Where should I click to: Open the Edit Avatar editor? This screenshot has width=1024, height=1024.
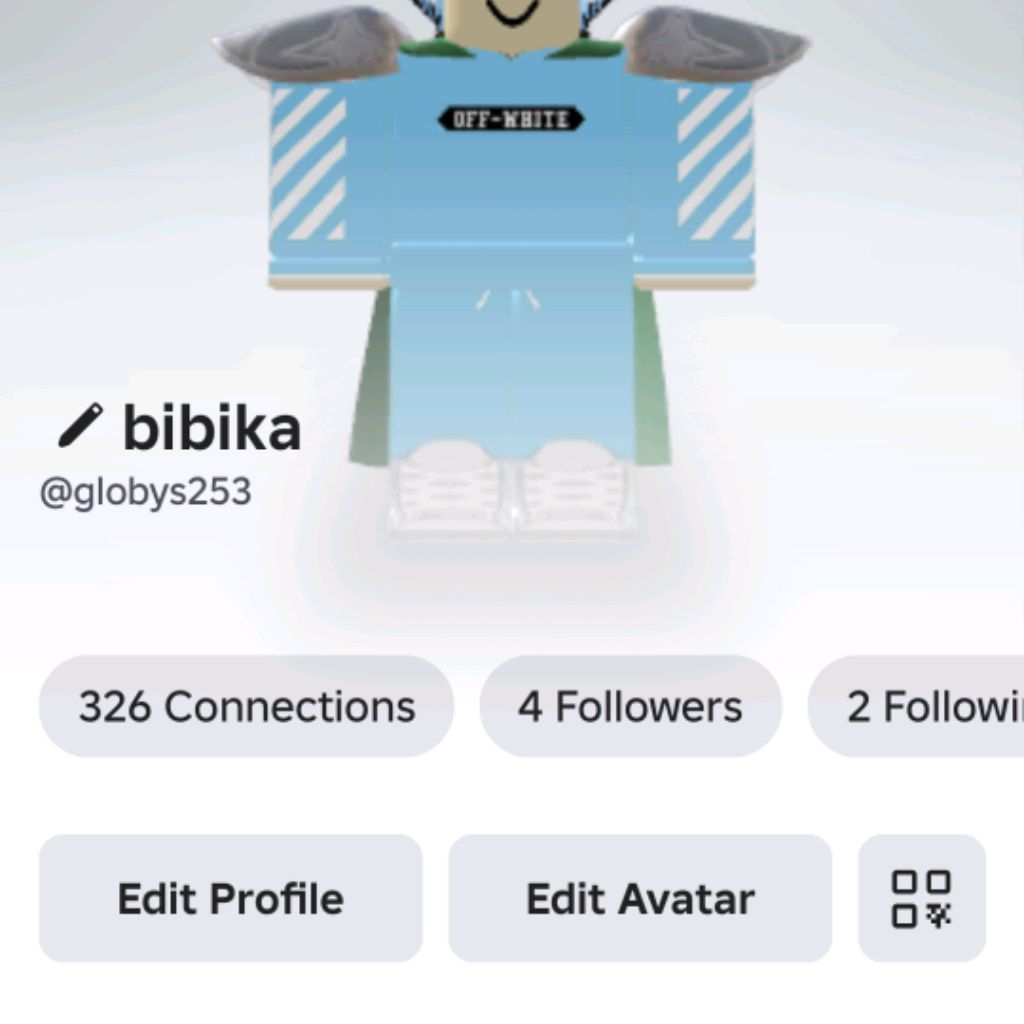coord(640,898)
